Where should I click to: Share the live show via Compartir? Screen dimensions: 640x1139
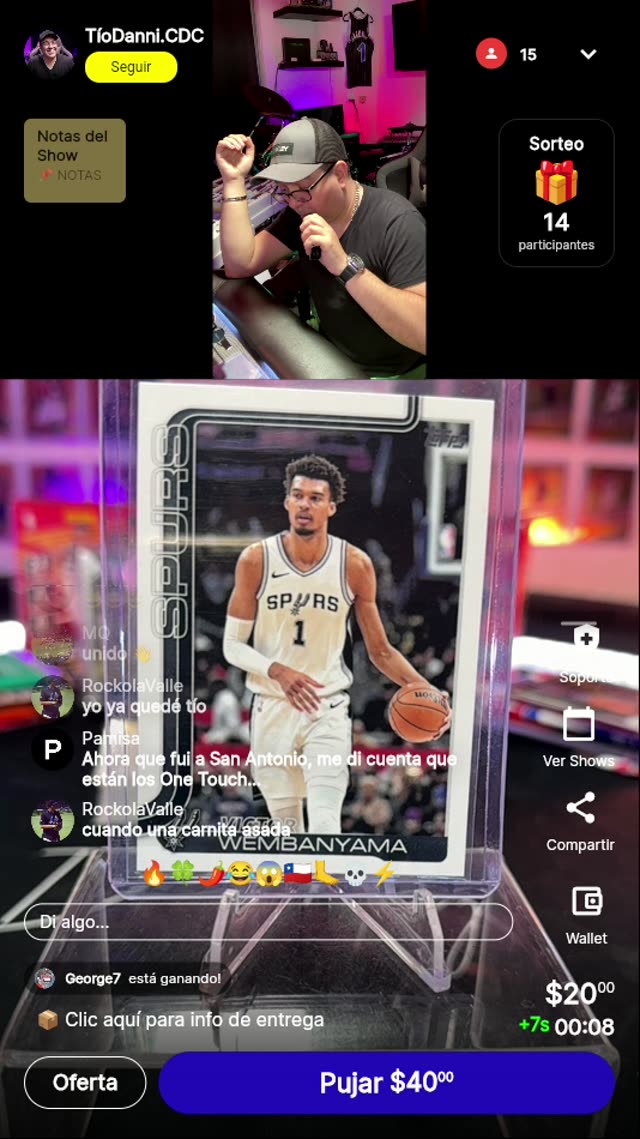point(580,808)
